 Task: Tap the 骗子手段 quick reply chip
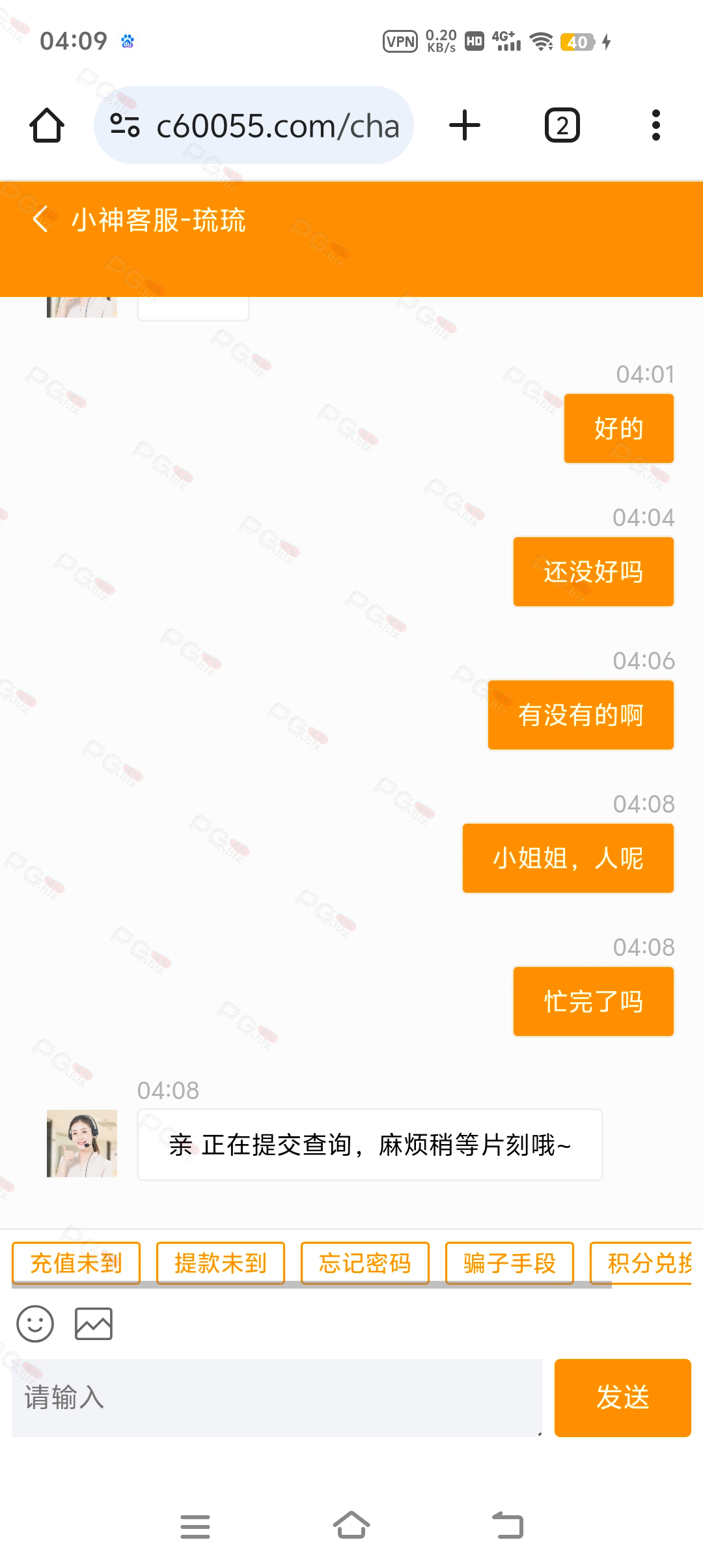pyautogui.click(x=510, y=1263)
